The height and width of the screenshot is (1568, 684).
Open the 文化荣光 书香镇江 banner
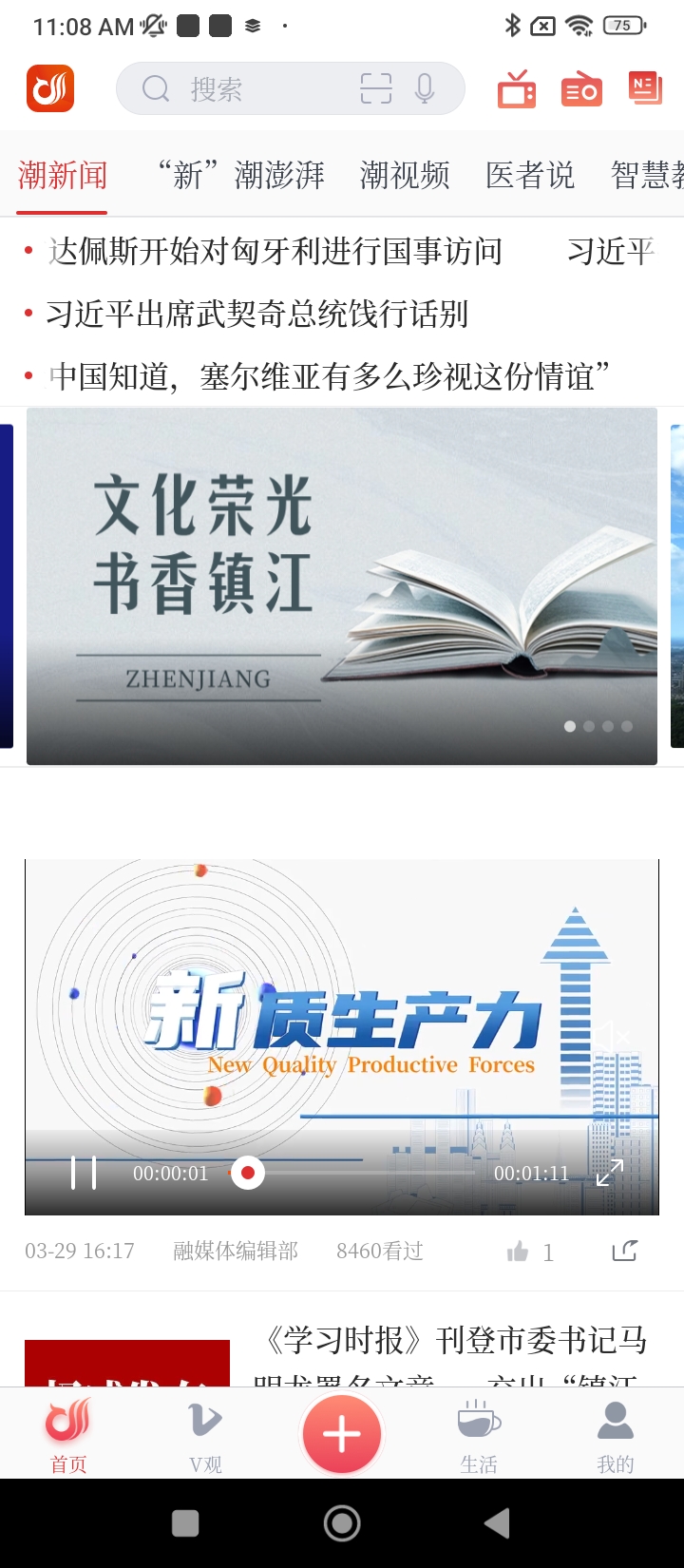coord(342,585)
